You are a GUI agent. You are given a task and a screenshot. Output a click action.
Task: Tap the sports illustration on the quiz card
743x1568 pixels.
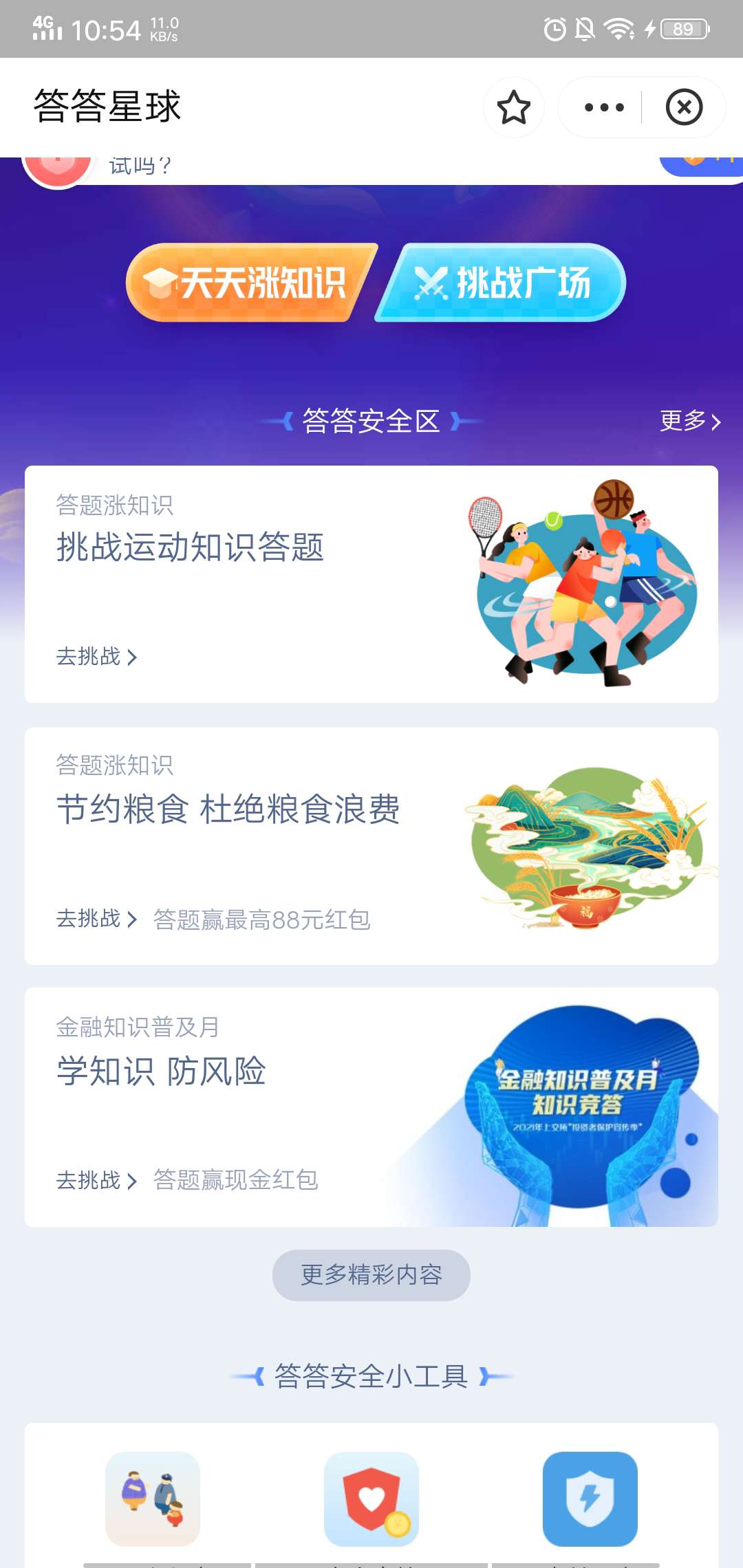(585, 588)
